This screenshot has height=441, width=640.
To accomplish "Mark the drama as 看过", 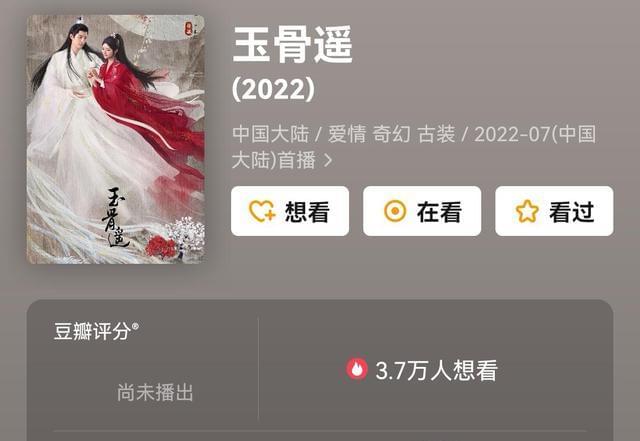I will point(554,211).
